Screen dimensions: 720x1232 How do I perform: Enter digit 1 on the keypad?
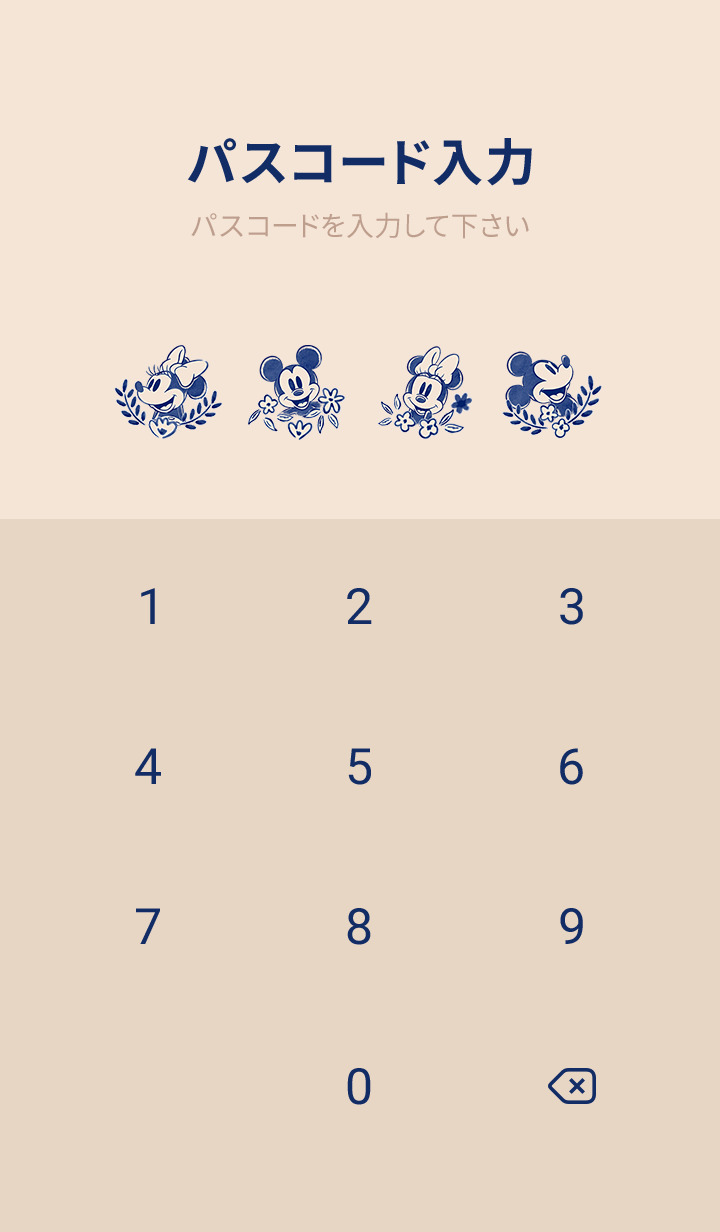click(x=149, y=607)
